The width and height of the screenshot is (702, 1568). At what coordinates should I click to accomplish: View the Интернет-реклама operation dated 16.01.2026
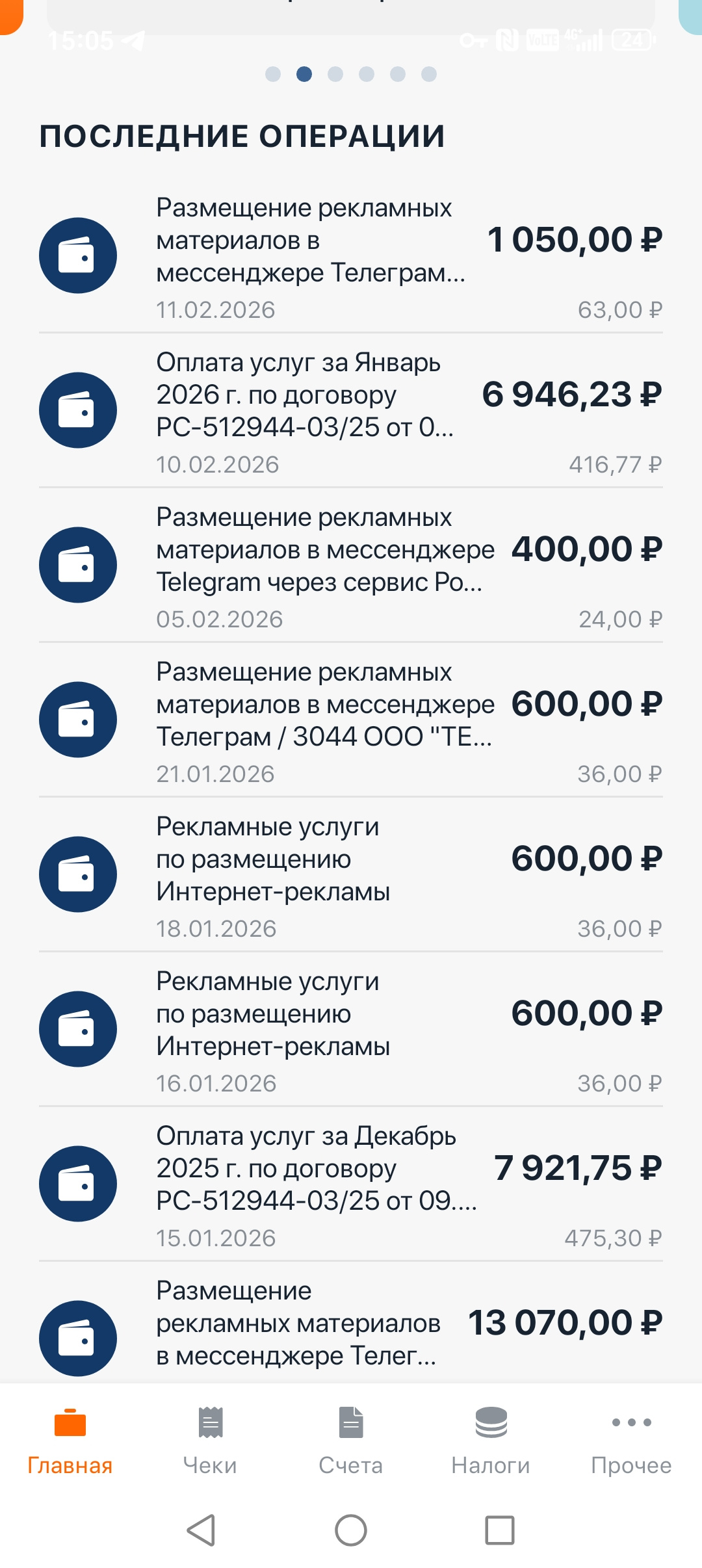point(351,1030)
